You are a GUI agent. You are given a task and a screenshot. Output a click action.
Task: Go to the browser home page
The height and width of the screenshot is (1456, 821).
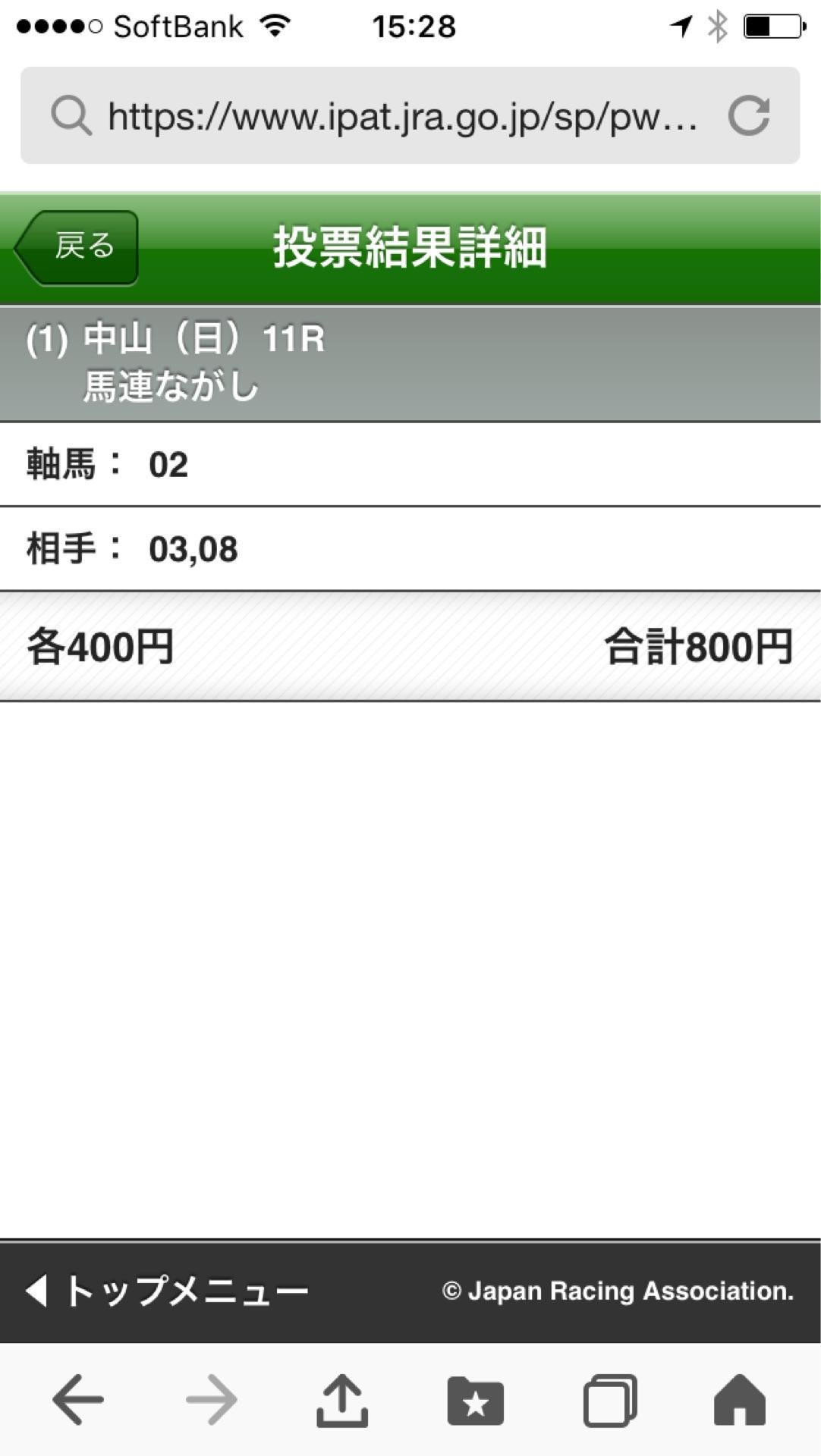click(740, 1400)
